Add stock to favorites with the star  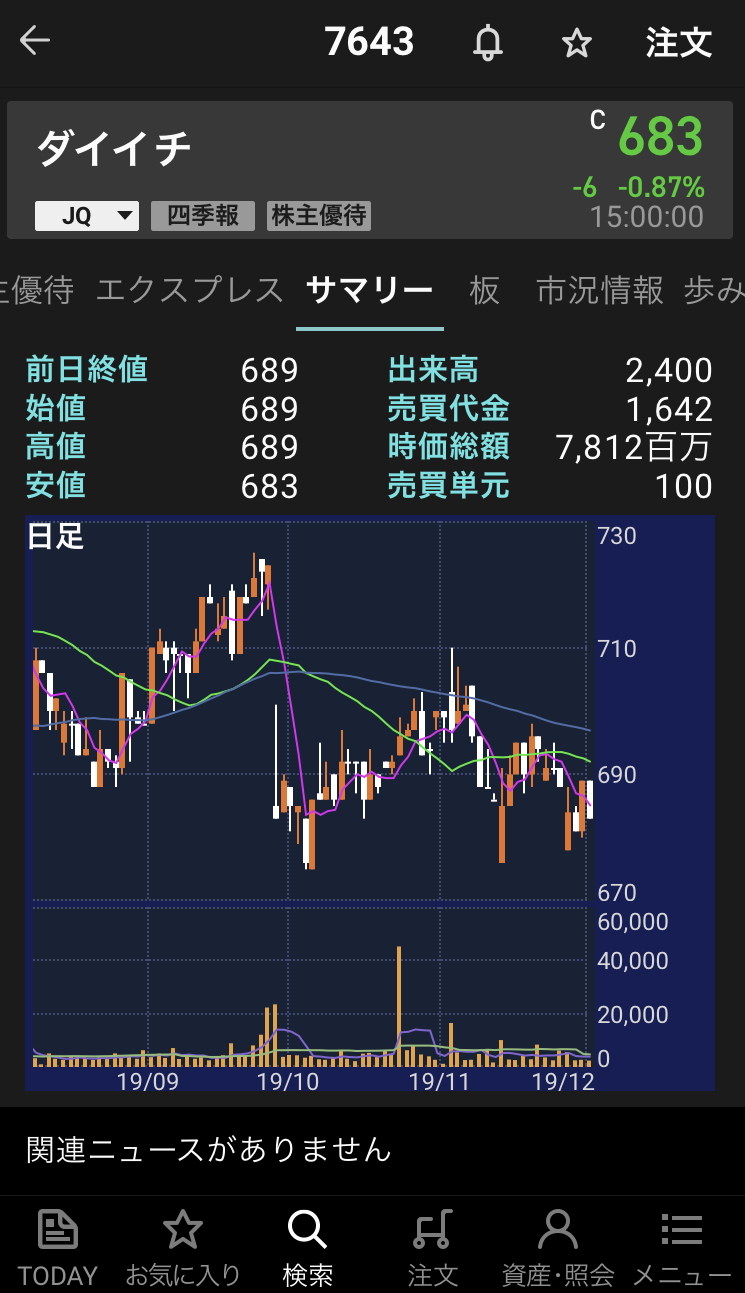(576, 43)
